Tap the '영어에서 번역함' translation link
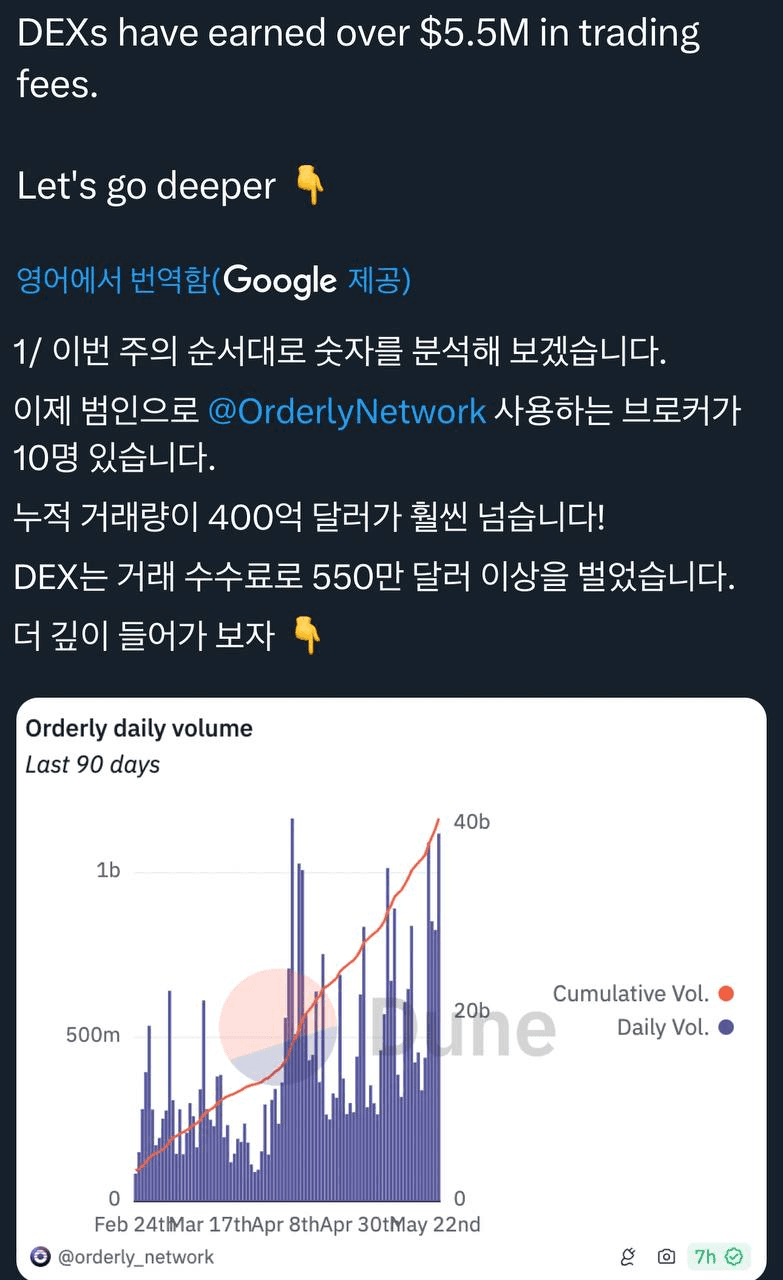This screenshot has height=1280, width=783. point(112,281)
